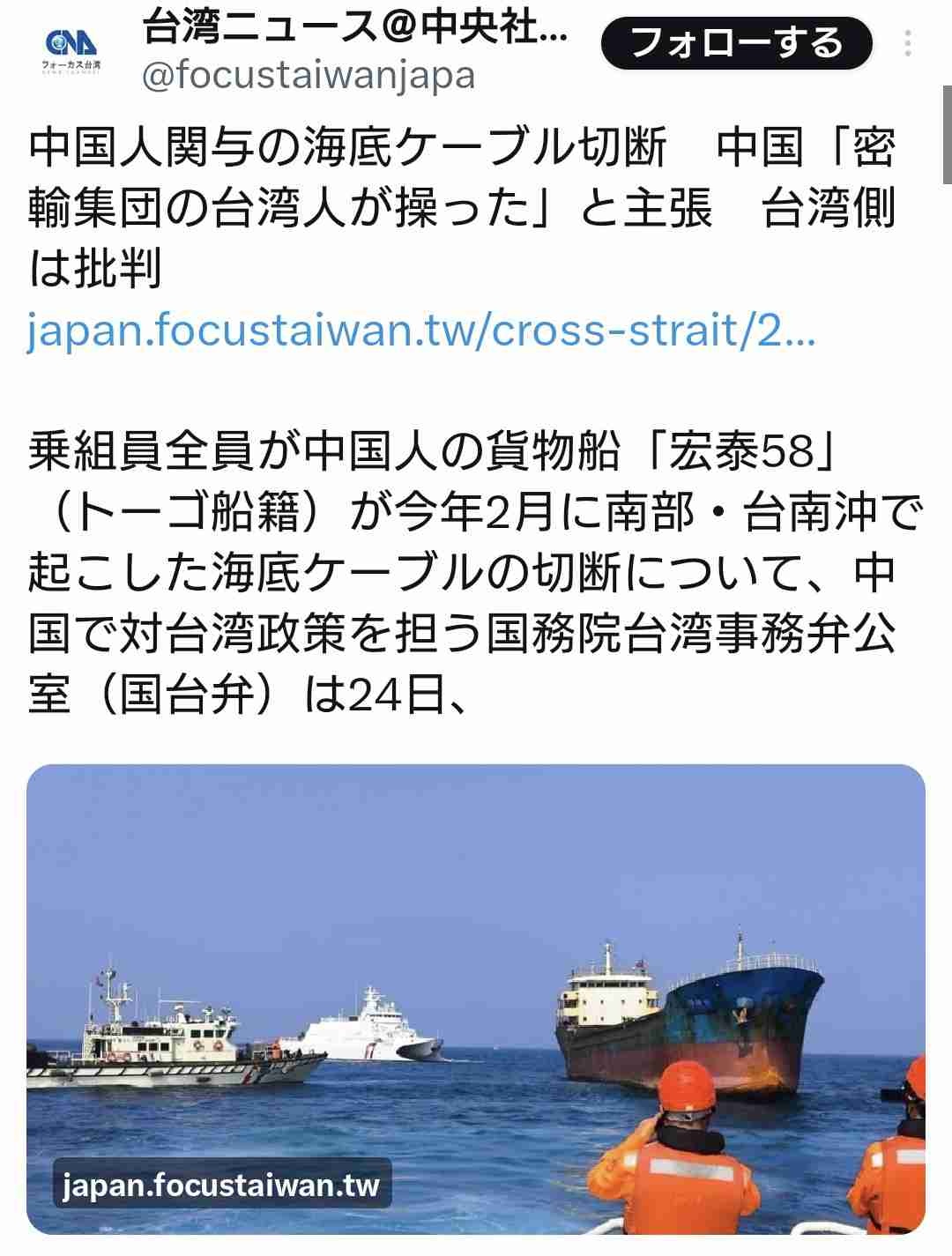Viewport: 952px width, 1256px height.
Task: Open the 台湾ニュース@中央社 account name
Action: coord(355,32)
